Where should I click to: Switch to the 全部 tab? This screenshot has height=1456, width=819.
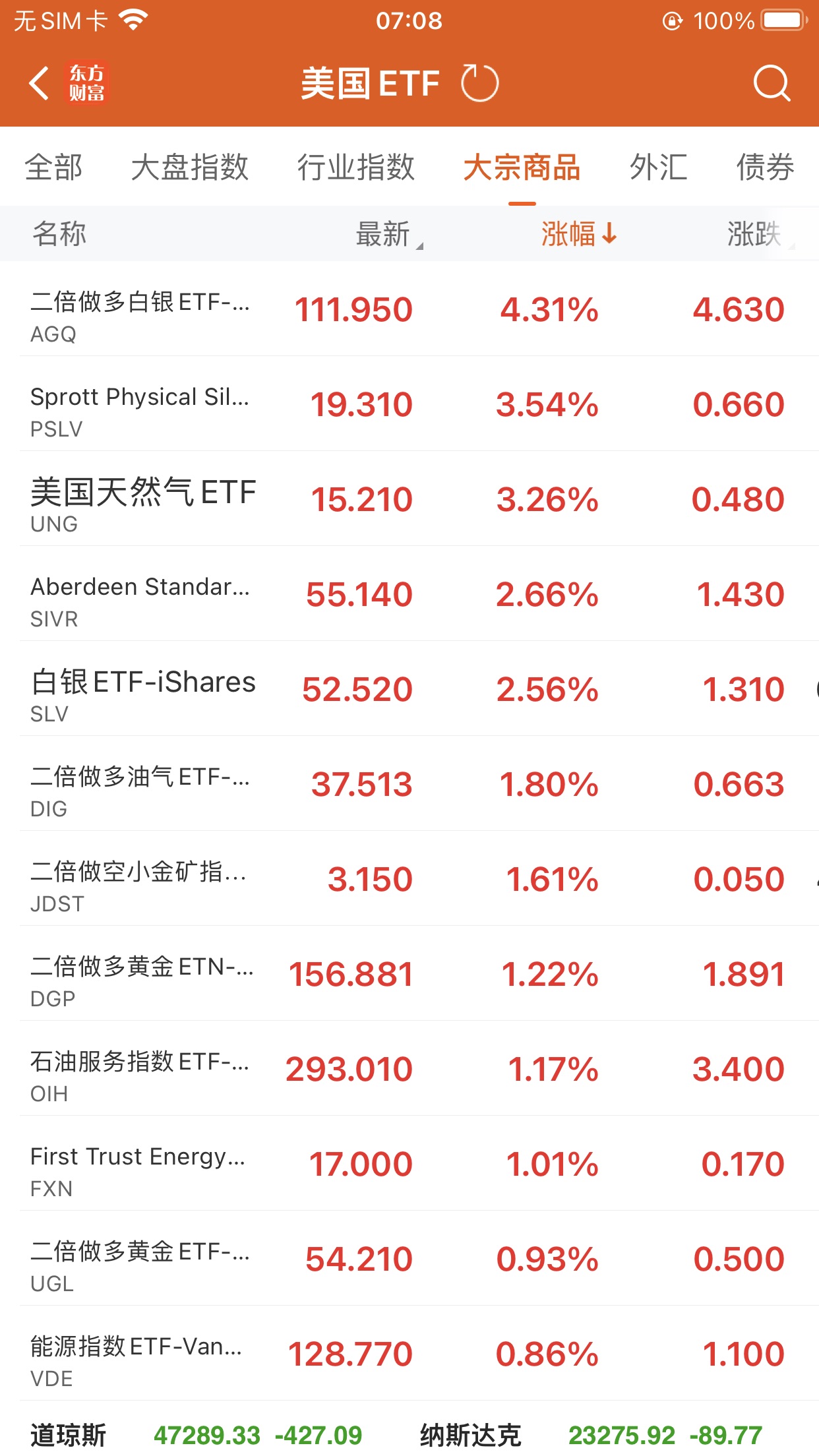point(53,167)
